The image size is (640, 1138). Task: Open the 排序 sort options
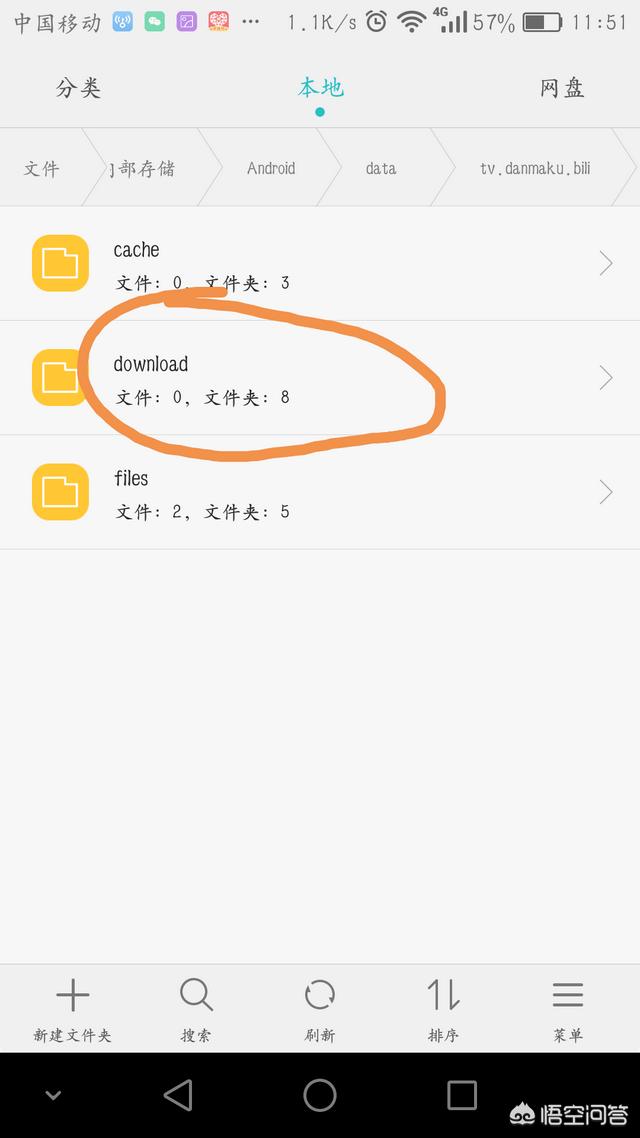click(444, 1010)
